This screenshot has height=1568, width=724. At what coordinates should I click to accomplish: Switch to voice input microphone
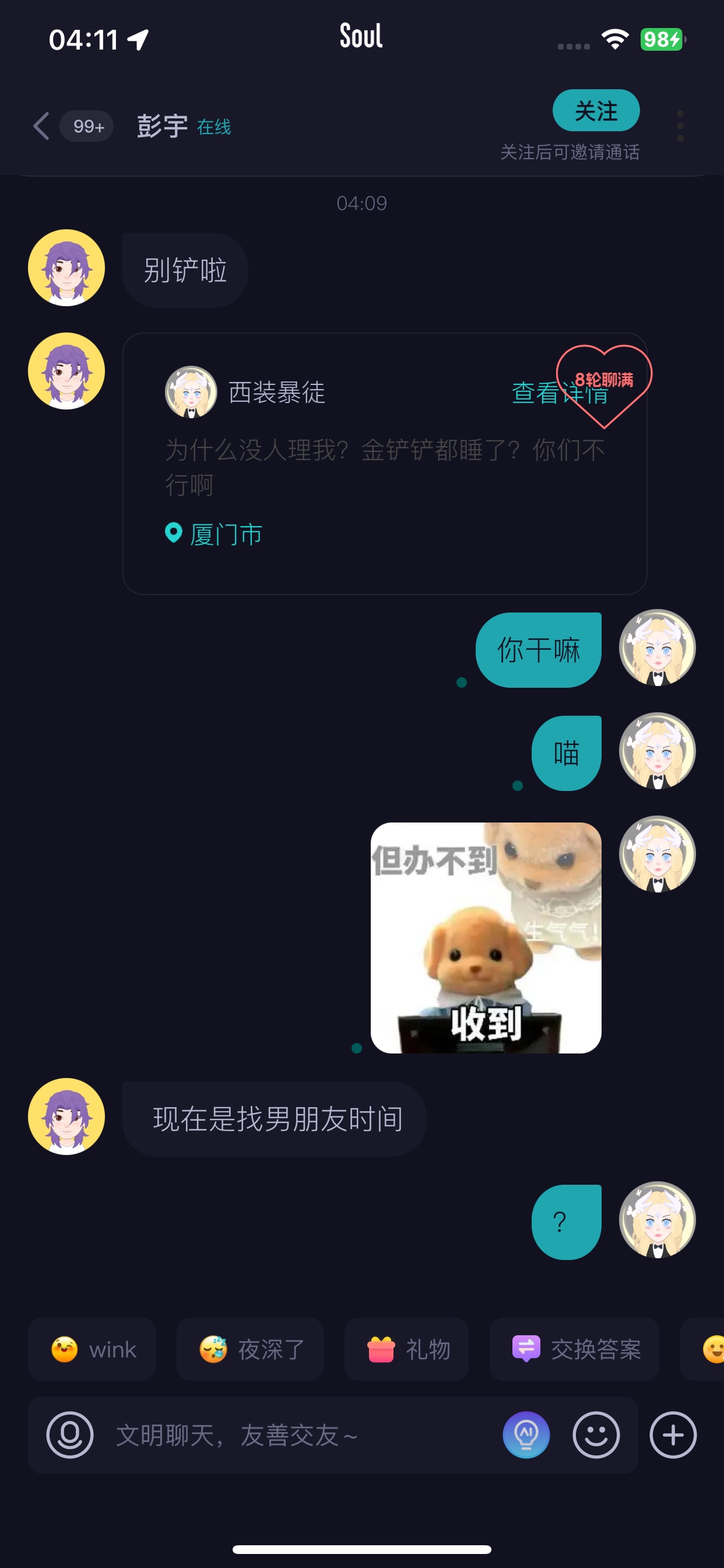coord(70,1434)
